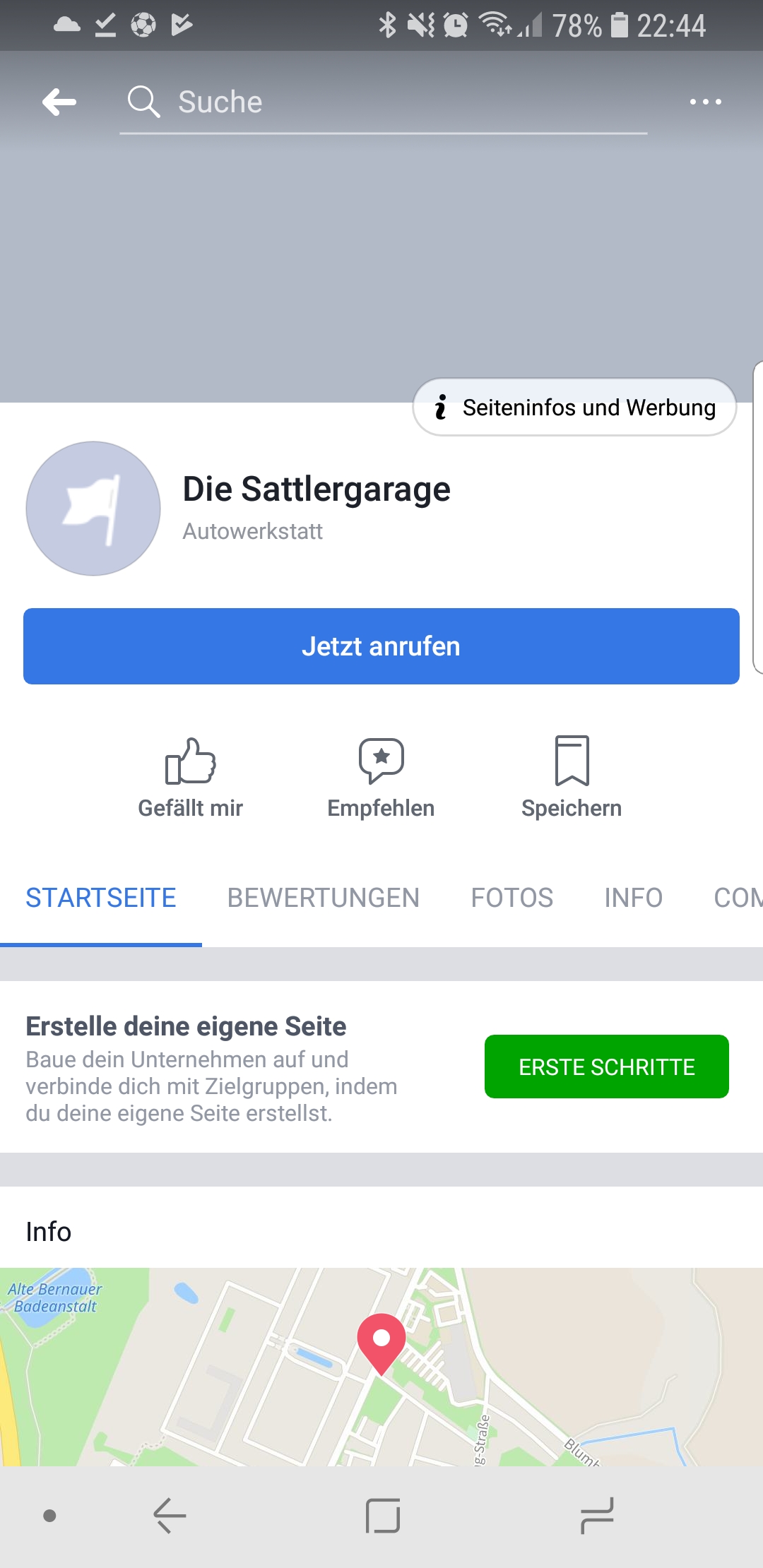The image size is (763, 1568).
Task: Tap the Suche search field
Action: point(381,102)
